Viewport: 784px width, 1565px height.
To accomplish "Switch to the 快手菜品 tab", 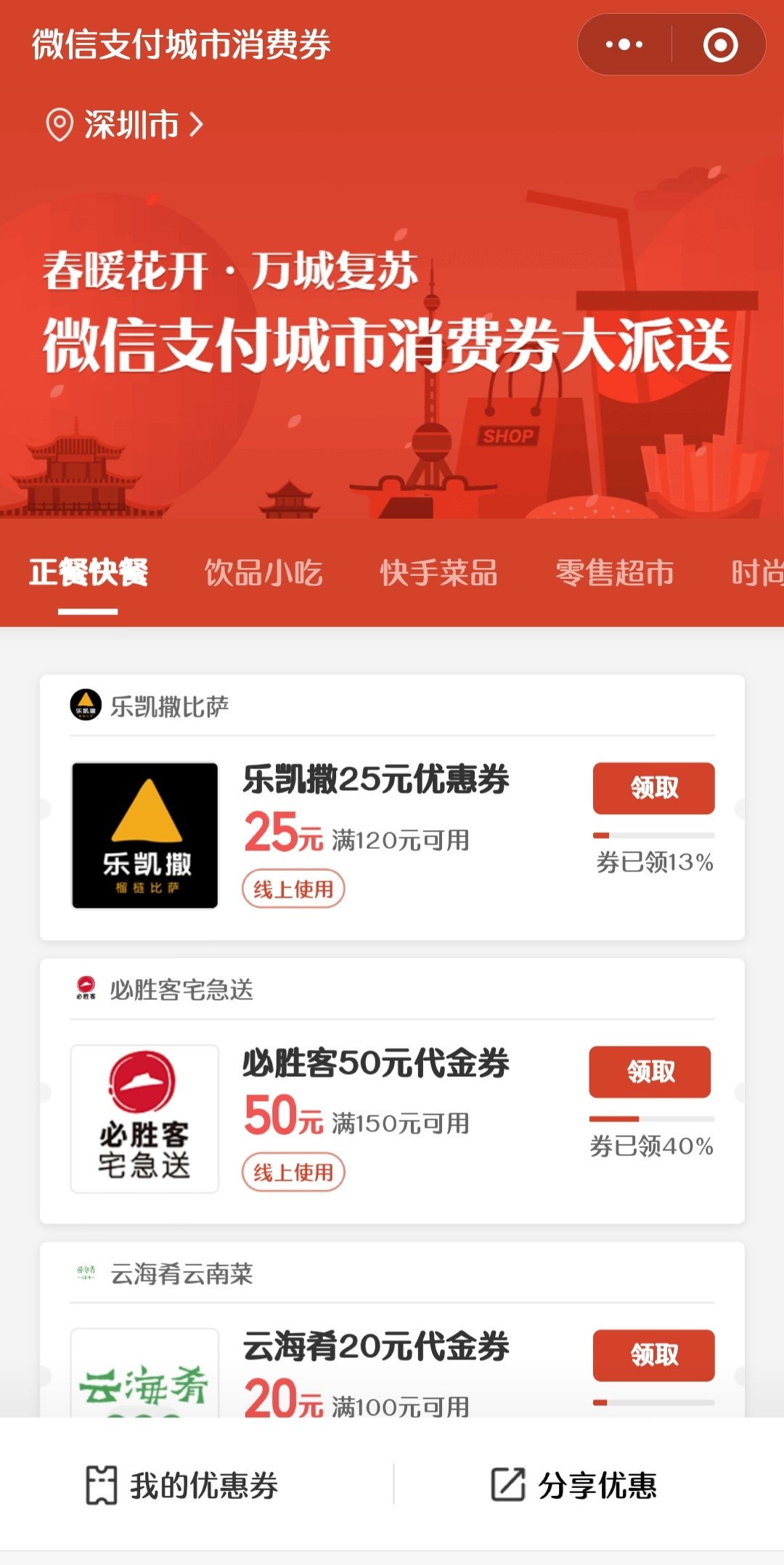I will pos(438,572).
